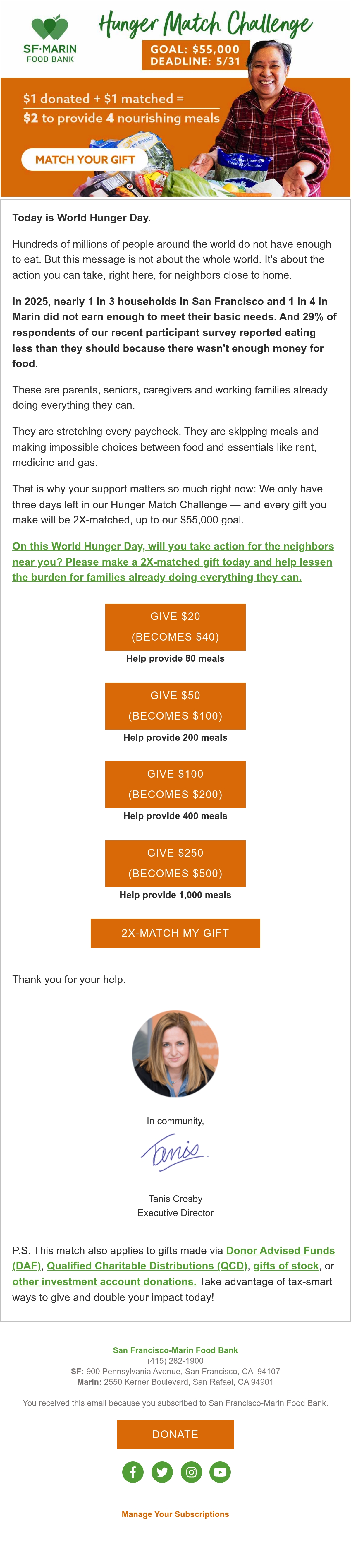
Task: Open other investment account donations link
Action: click(104, 1281)
